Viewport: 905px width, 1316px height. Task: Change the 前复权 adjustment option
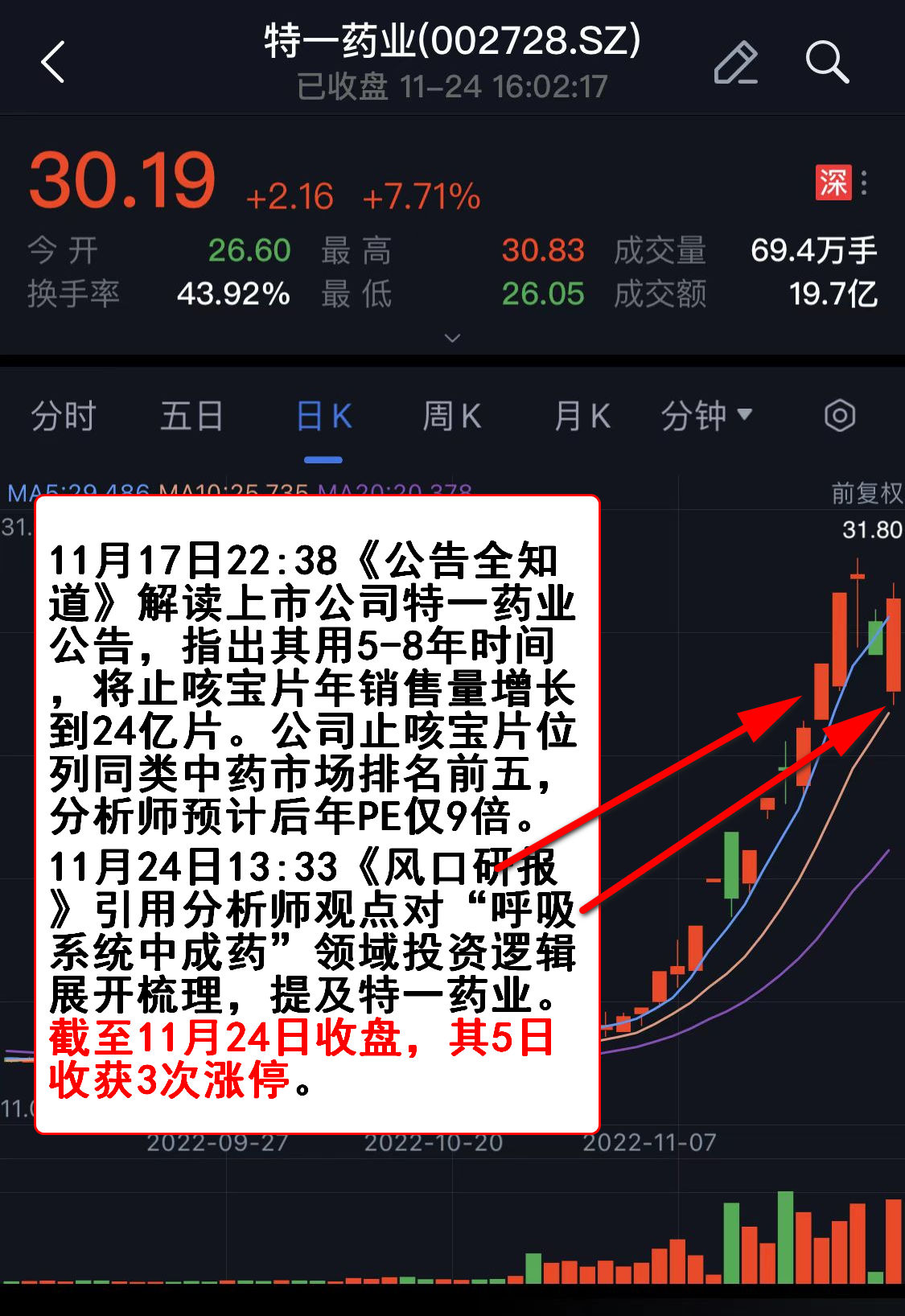[866, 493]
